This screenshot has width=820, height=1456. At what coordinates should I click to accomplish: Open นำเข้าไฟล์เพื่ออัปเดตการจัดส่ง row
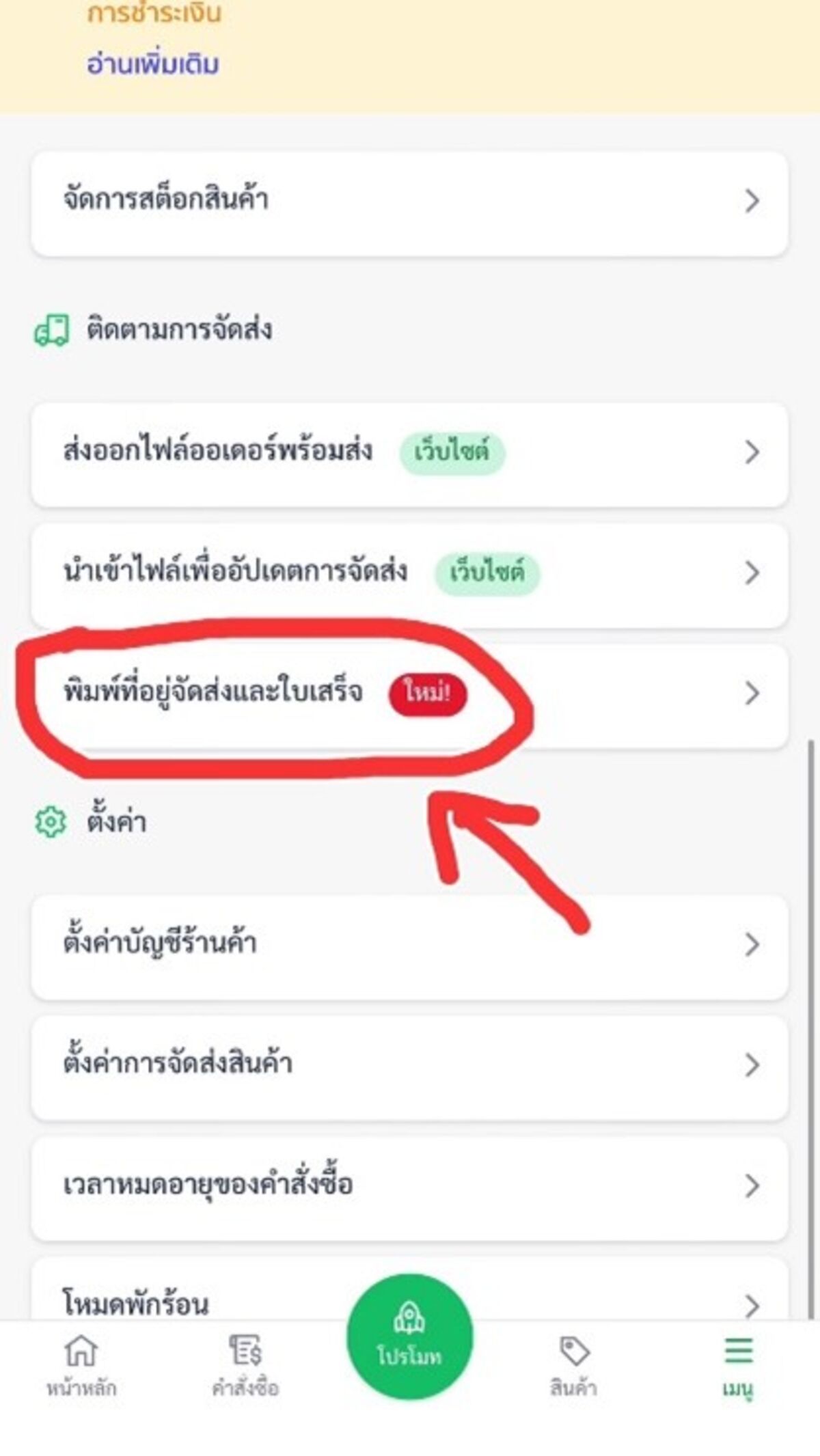pos(409,573)
